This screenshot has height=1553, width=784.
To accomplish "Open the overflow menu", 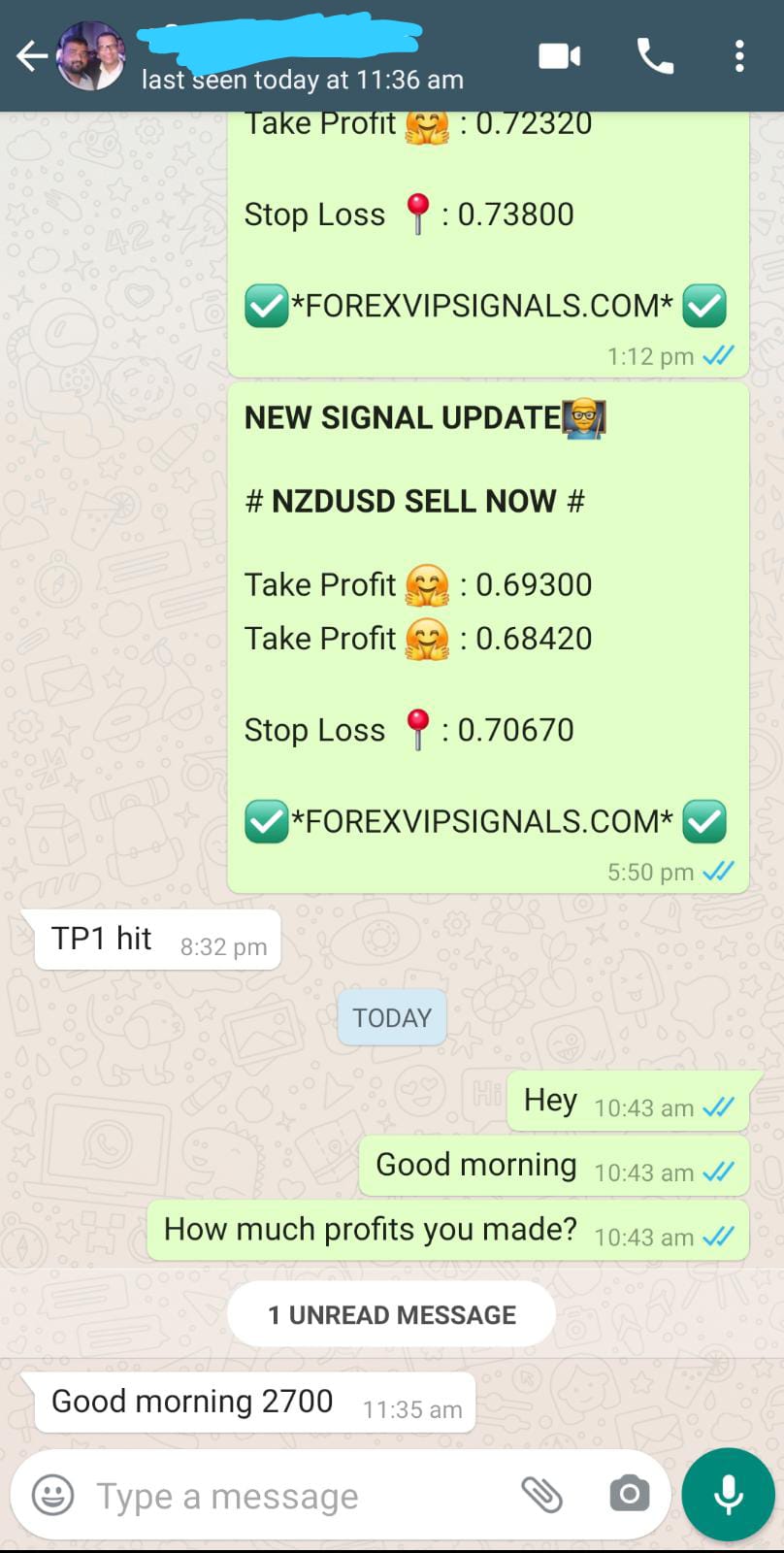I will click(x=739, y=56).
